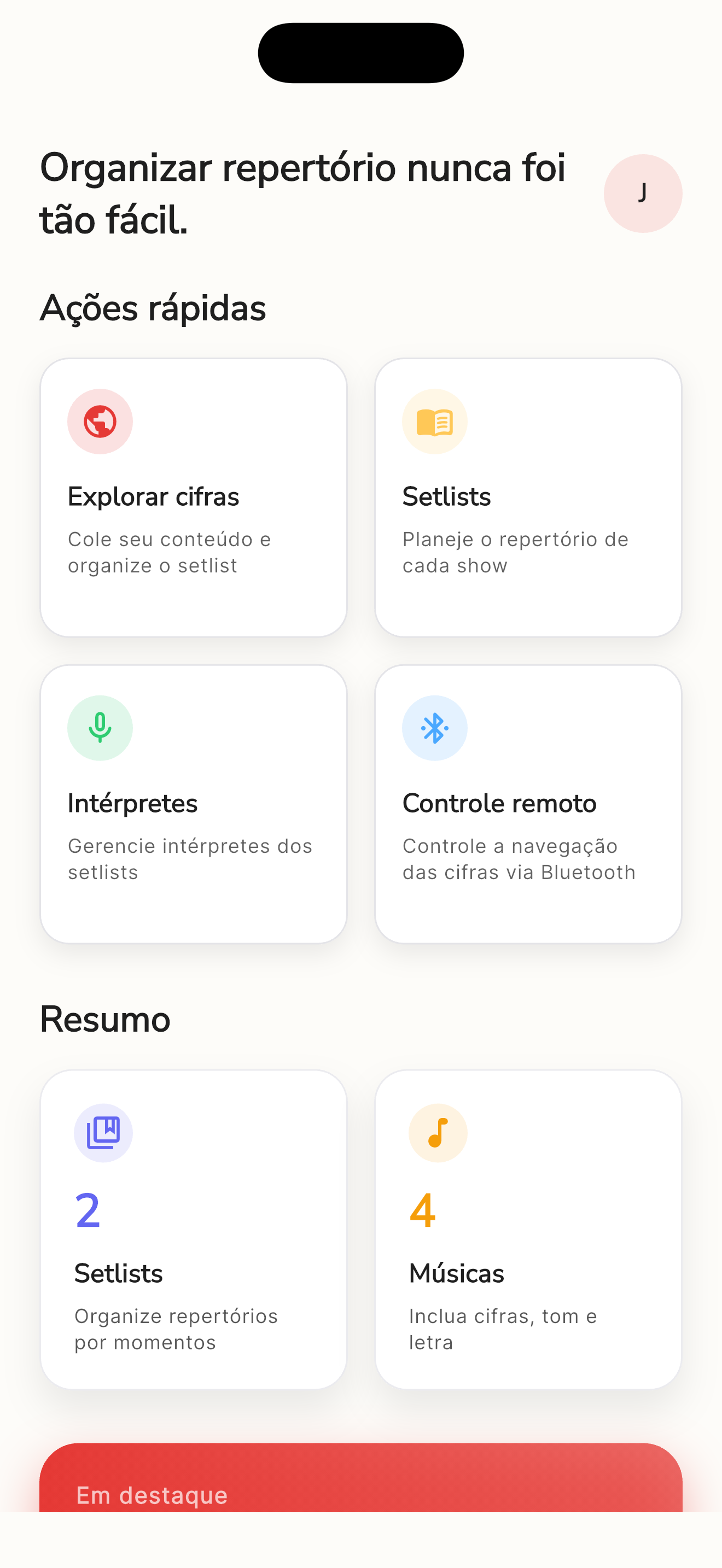Select the Ações rápidas heading
Viewport: 722px width, 1568px height.
click(x=152, y=308)
